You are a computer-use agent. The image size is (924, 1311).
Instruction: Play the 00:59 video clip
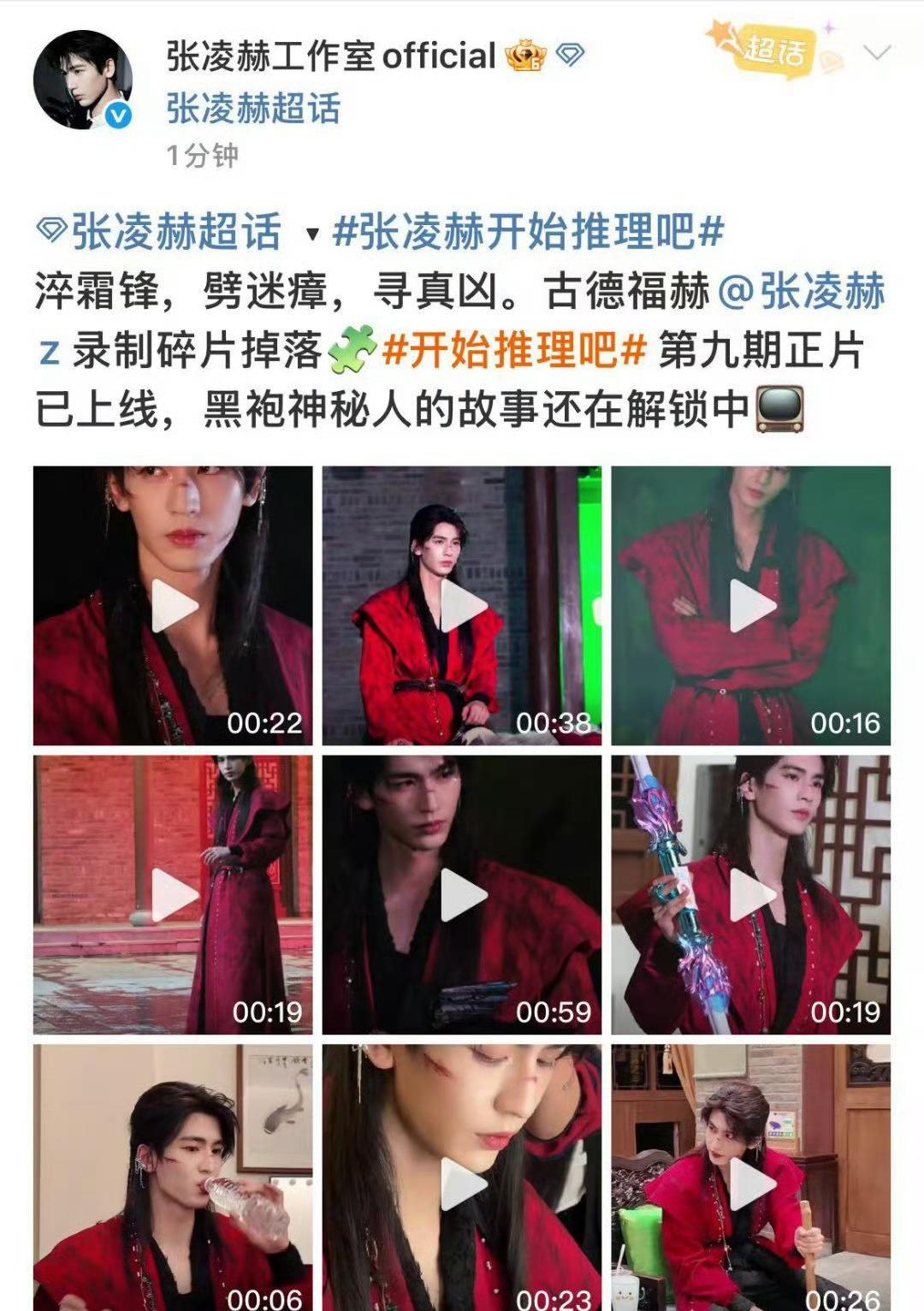[x=462, y=894]
